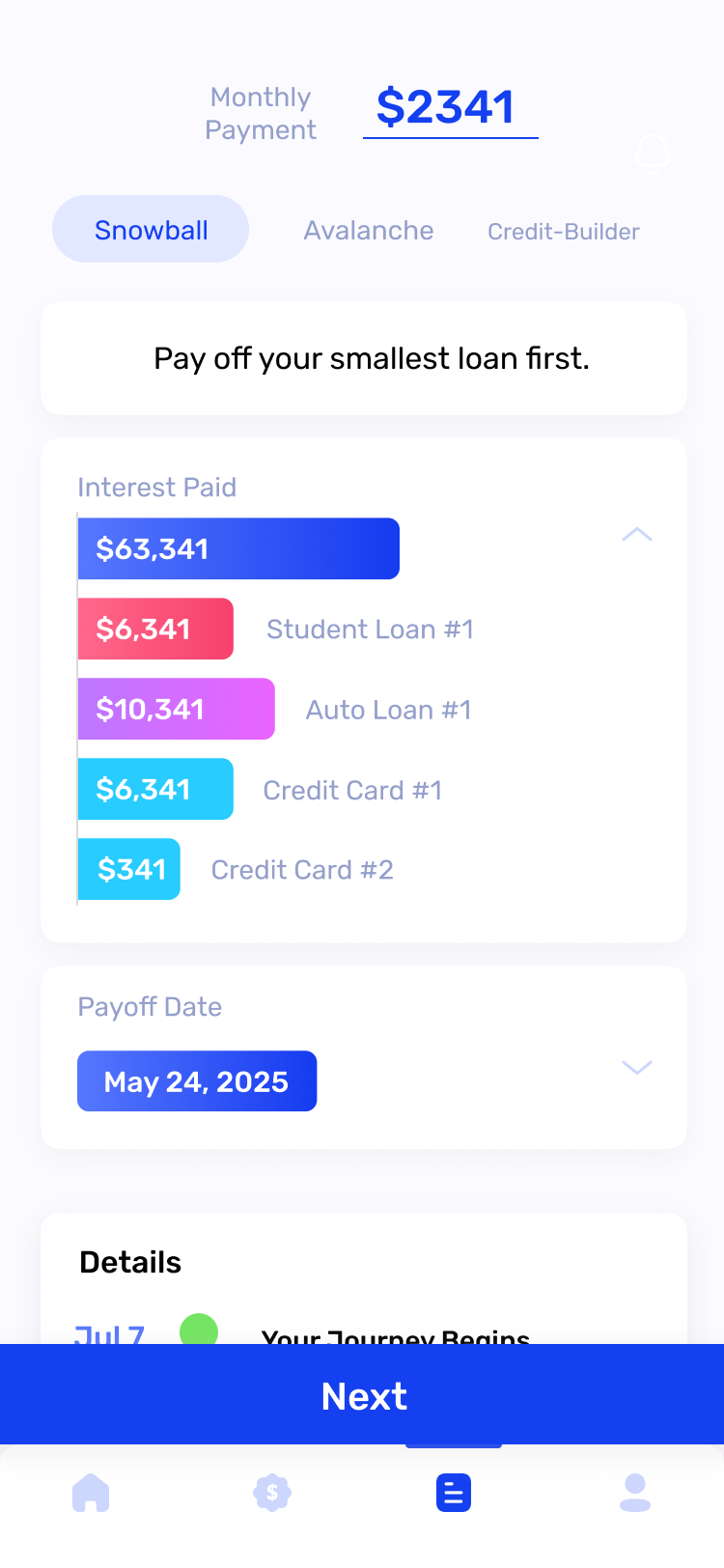Select the Snowball strategy tab
Viewport: 724px width, 1568px height.
pos(151,230)
